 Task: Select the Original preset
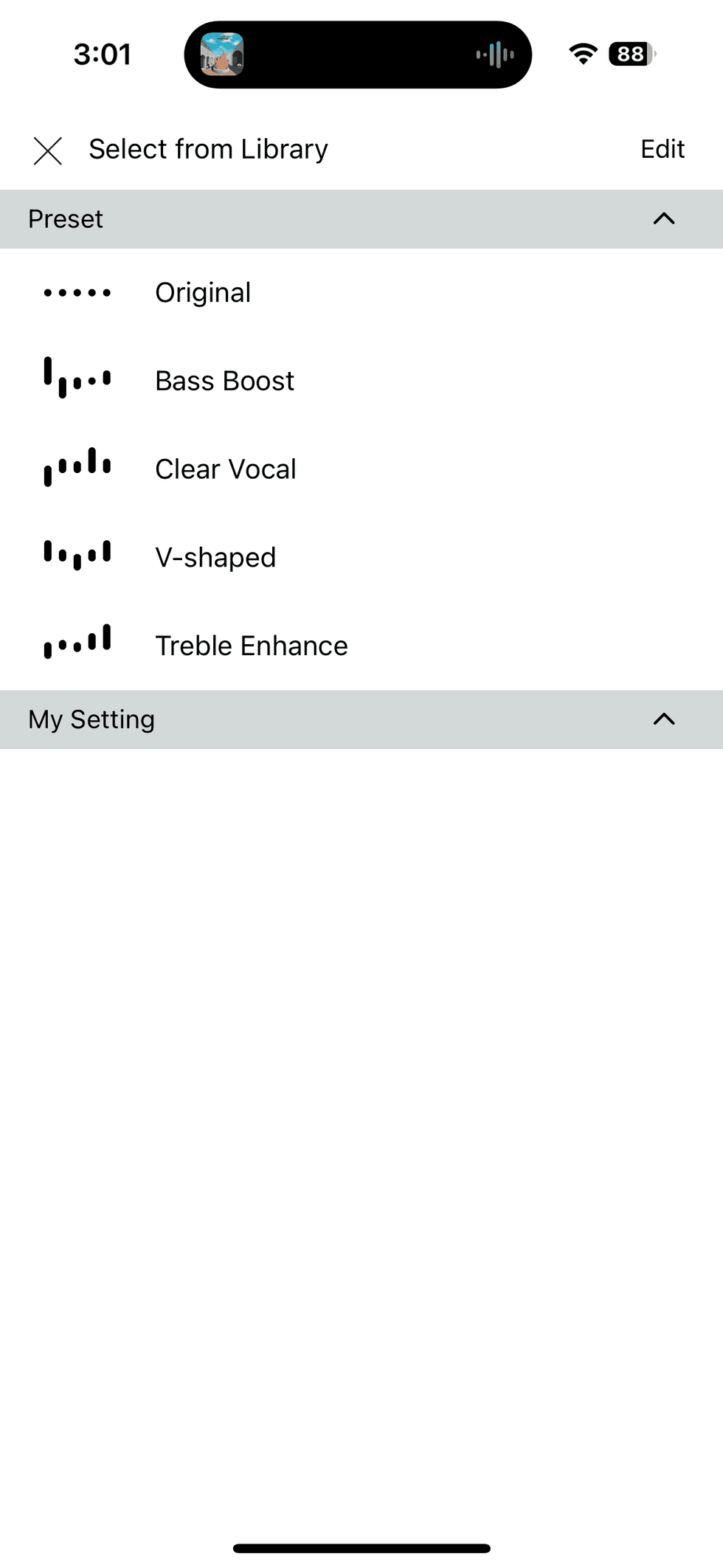[x=203, y=292]
